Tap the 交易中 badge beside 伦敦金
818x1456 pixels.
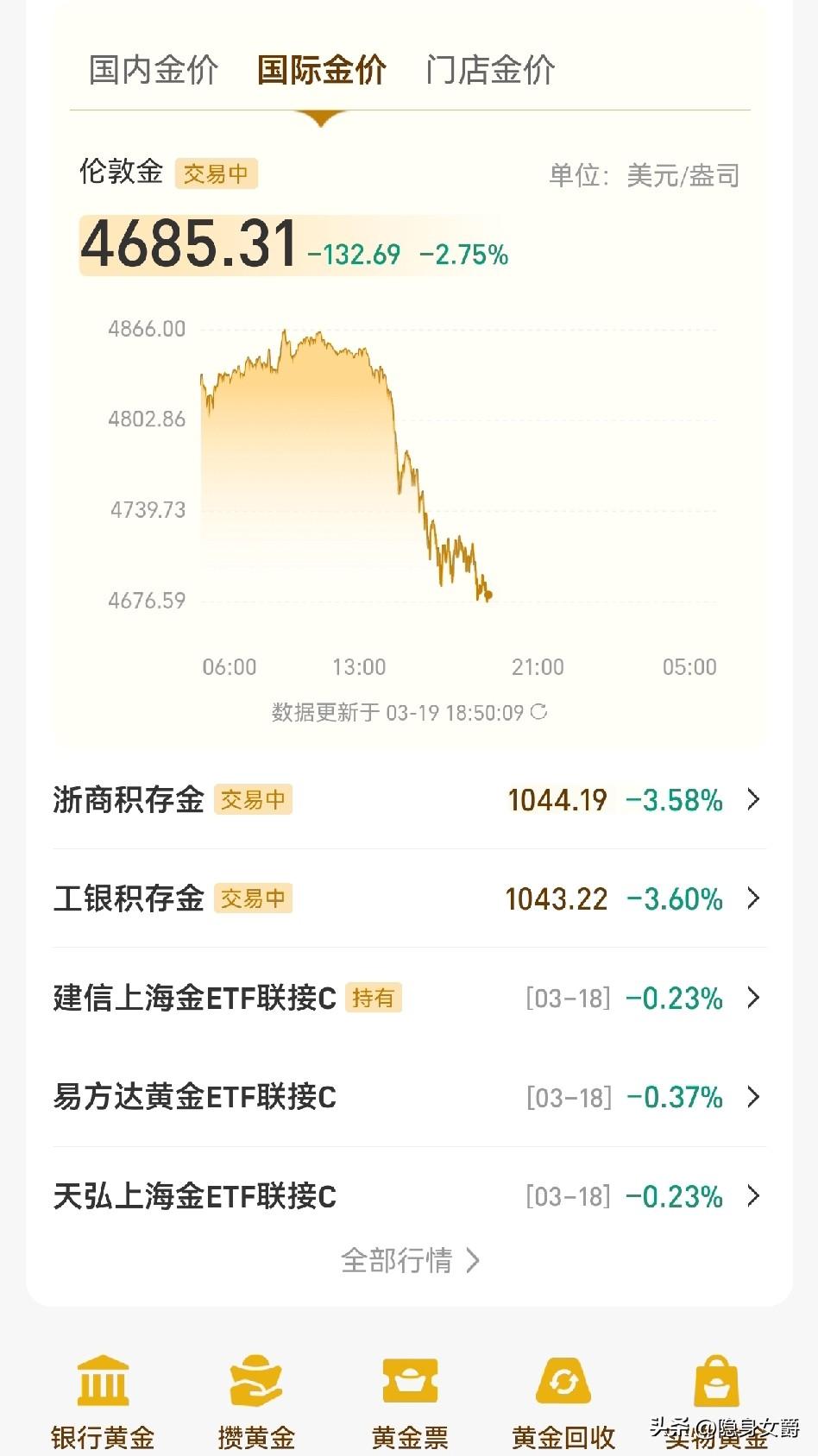coord(217,173)
